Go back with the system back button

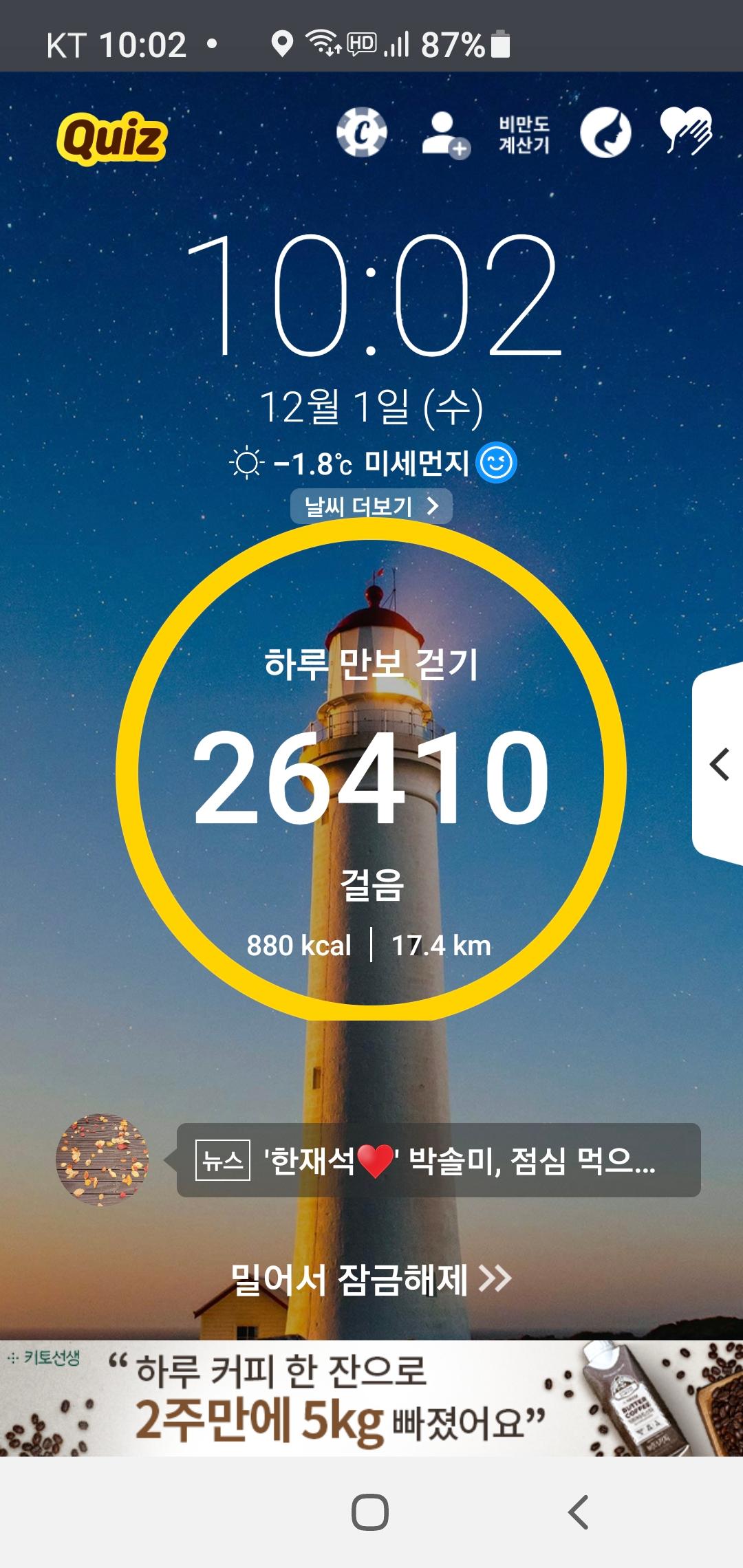point(579,1513)
